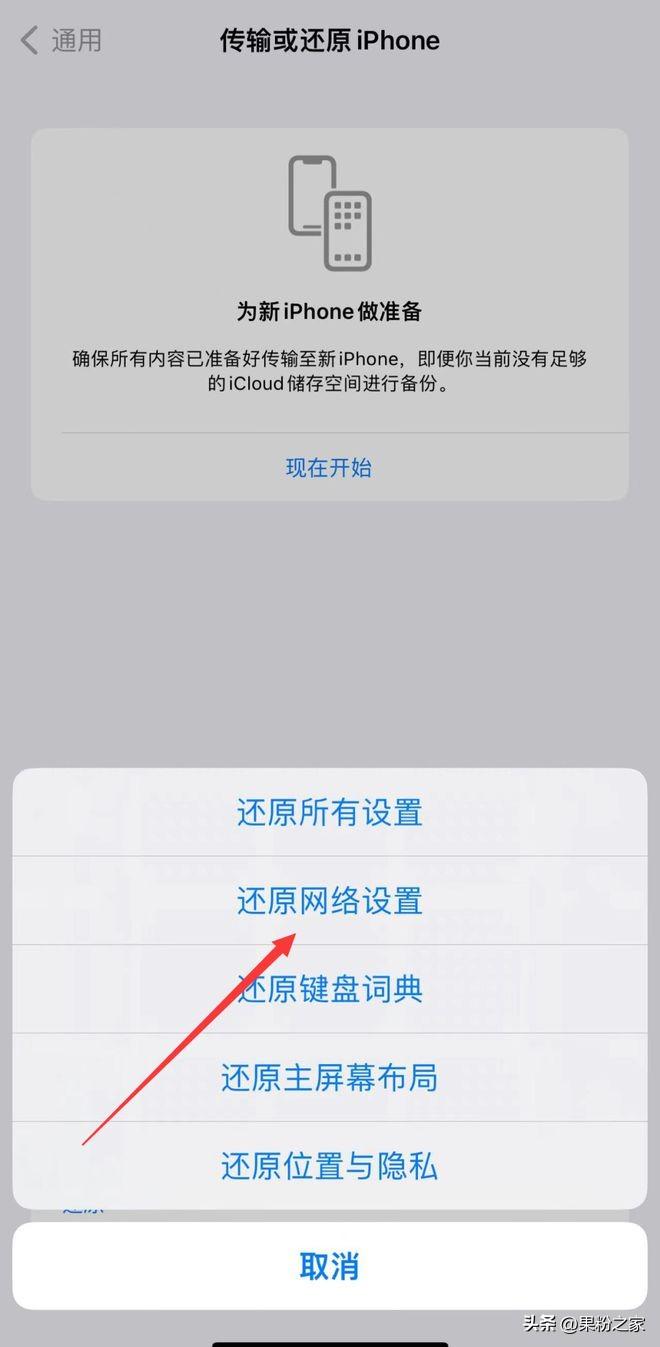This screenshot has height=1347, width=660.
Task: Dismiss the sheet with 取消
Action: [x=329, y=1266]
